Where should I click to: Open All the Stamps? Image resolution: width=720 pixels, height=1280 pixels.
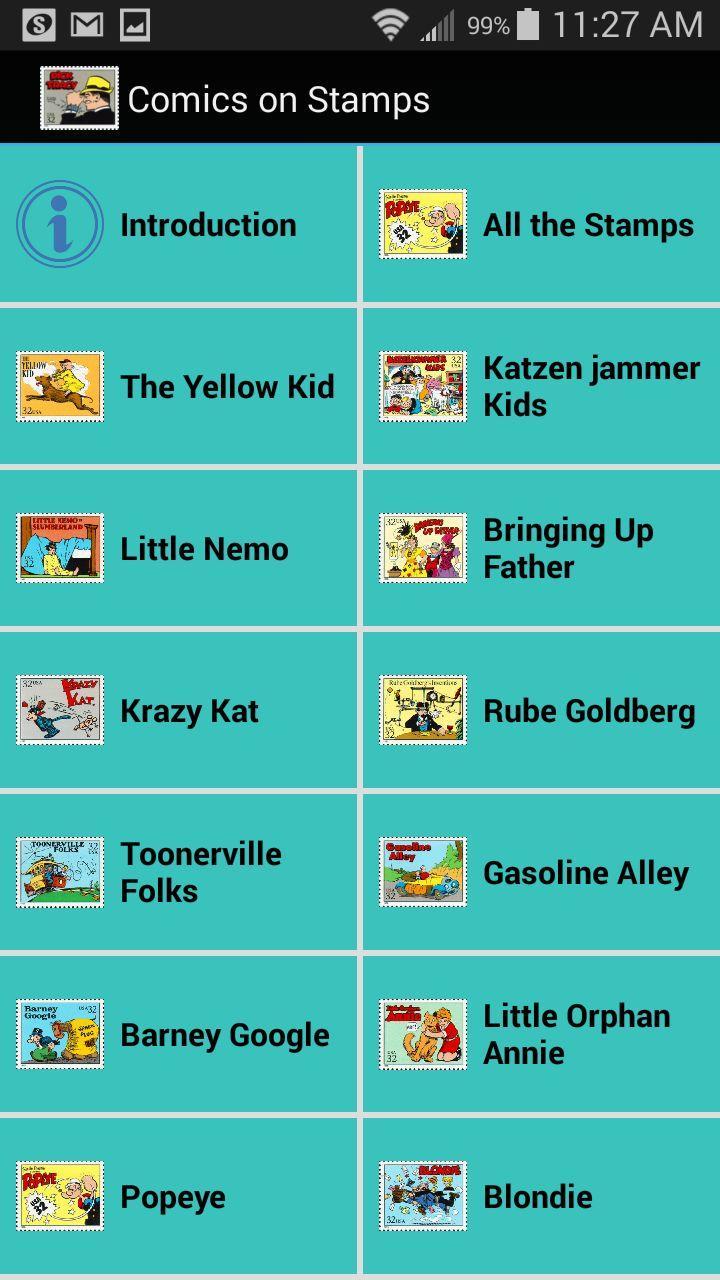point(541,225)
